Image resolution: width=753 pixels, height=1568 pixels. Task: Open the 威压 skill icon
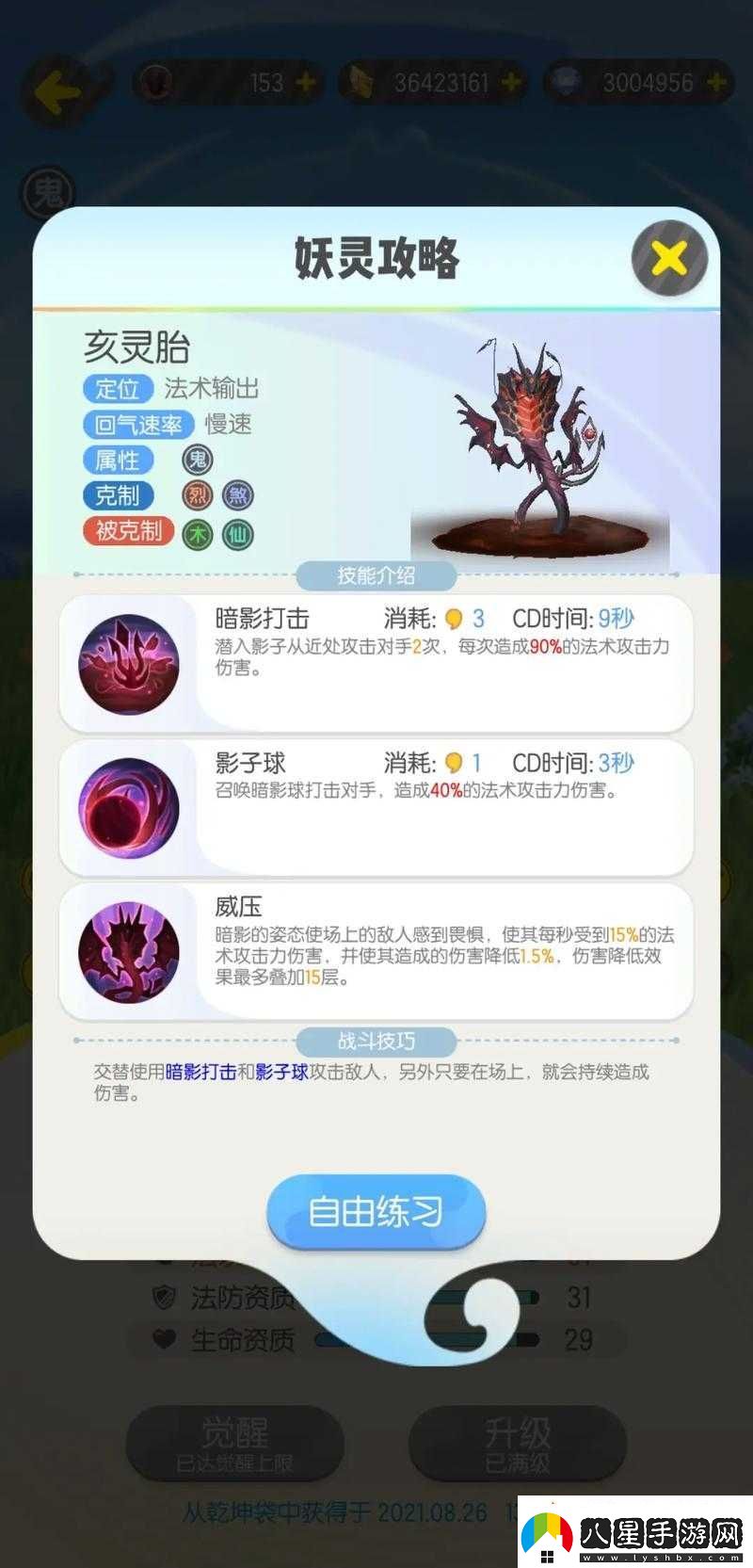(x=129, y=952)
